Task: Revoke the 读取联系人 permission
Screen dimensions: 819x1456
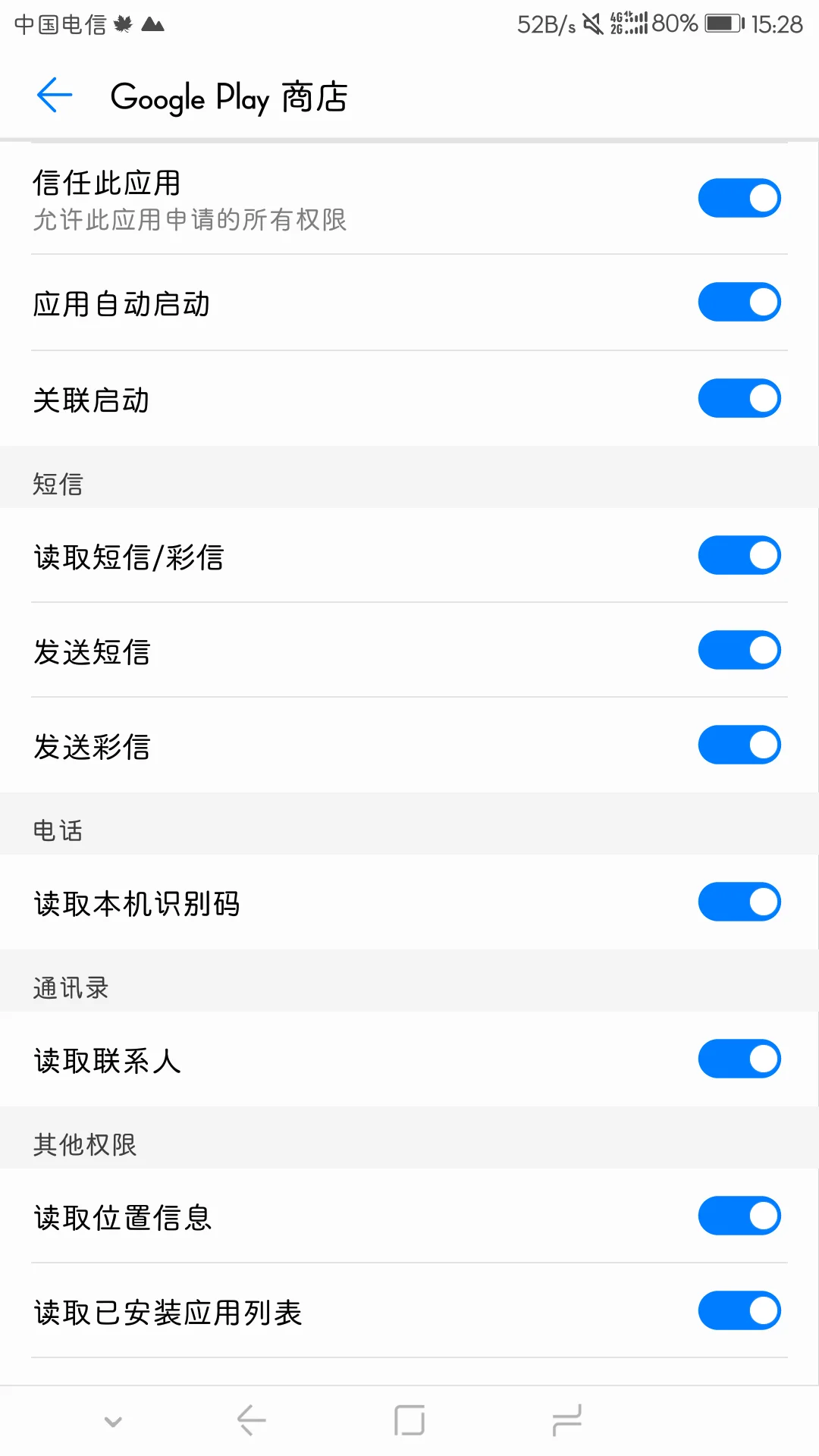Action: tap(739, 1059)
